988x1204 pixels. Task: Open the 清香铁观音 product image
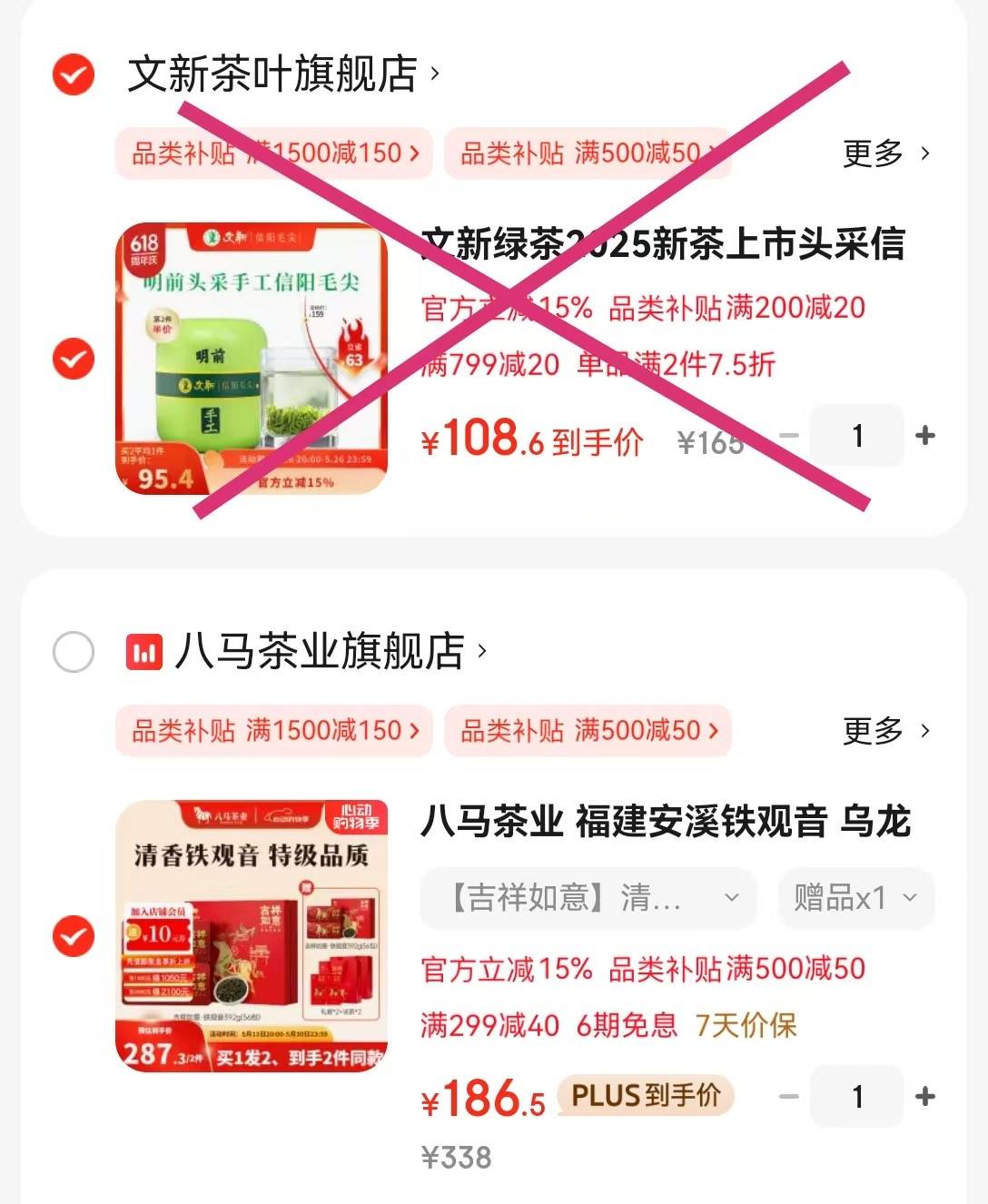coord(252,935)
